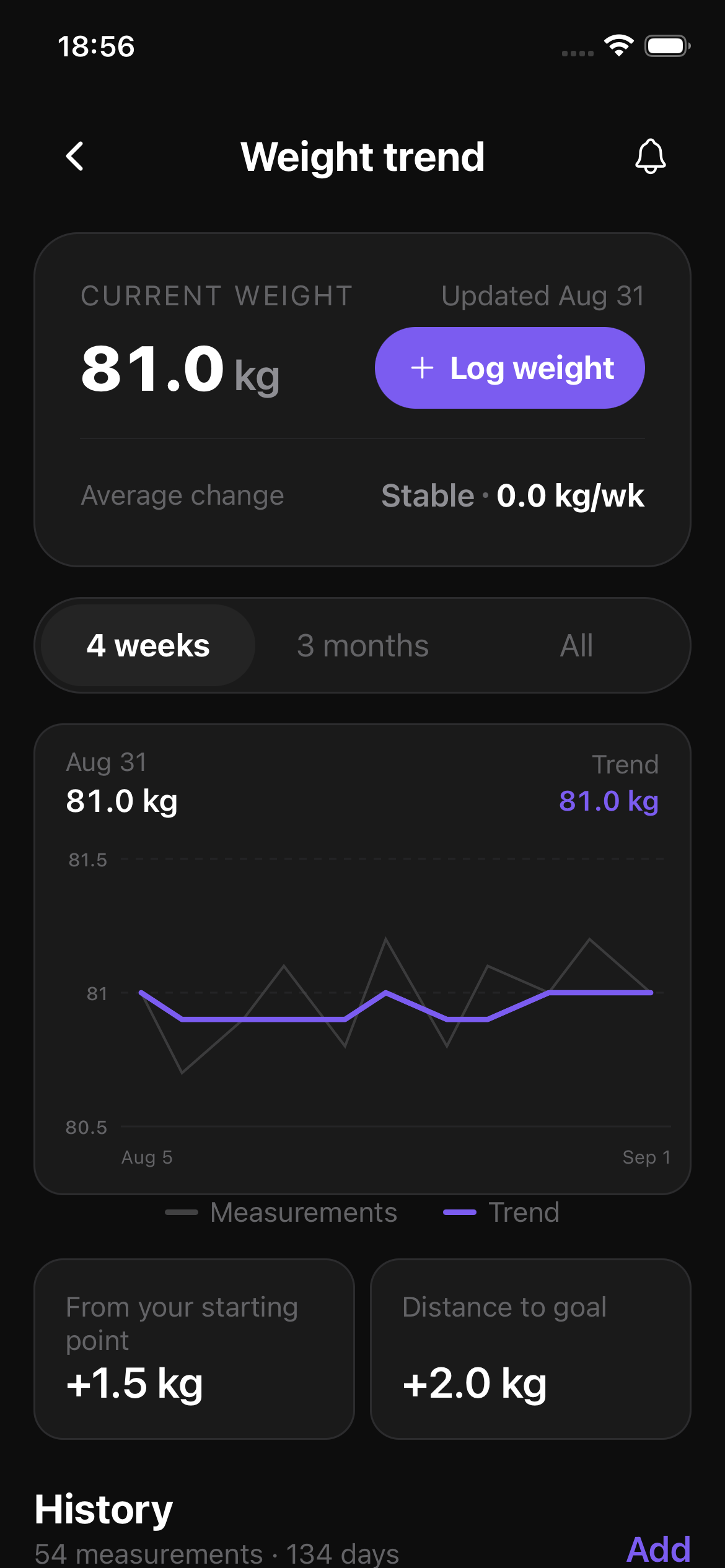Open the notifications bell
The width and height of the screenshot is (725, 1568).
(650, 156)
